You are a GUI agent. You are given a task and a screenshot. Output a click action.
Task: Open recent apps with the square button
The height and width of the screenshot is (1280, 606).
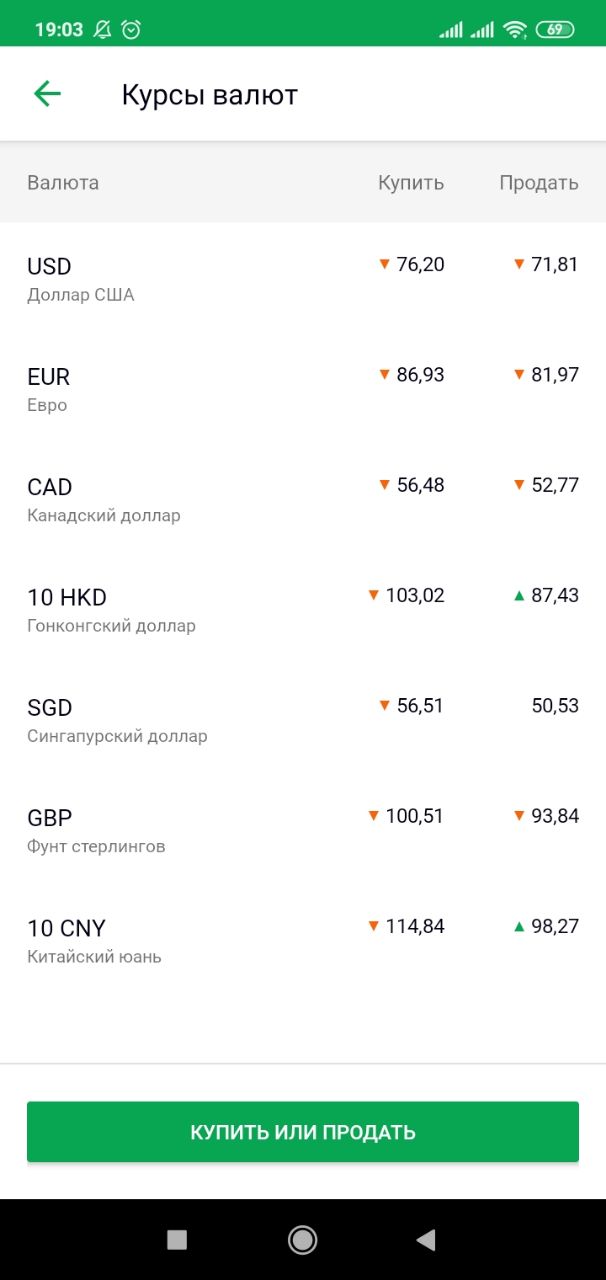coord(177,1240)
